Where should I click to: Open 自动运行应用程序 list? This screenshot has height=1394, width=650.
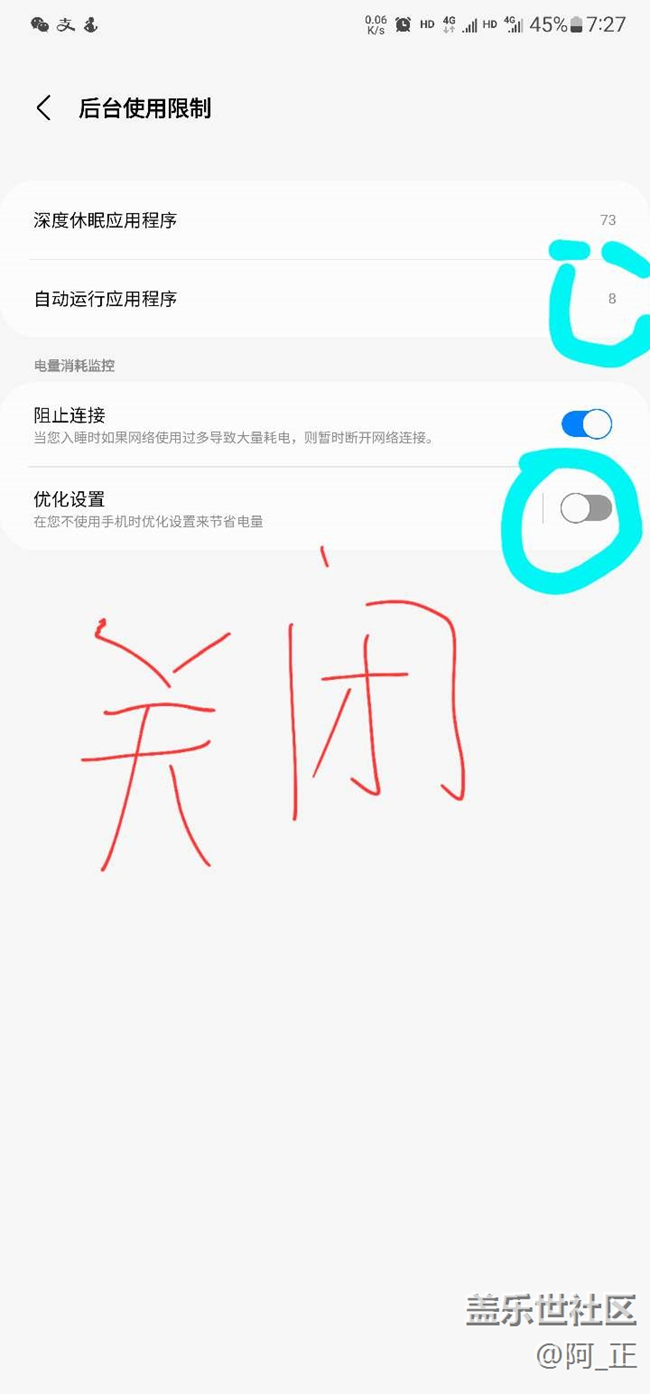point(300,299)
